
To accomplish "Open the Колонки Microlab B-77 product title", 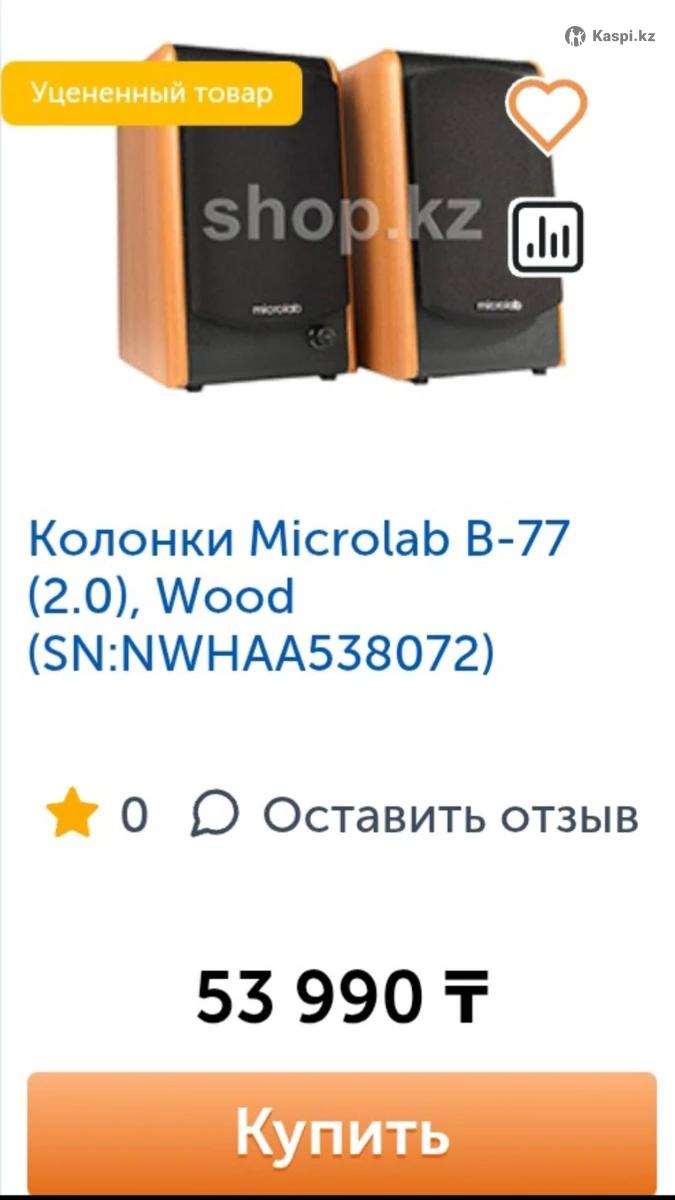I will (x=299, y=596).
